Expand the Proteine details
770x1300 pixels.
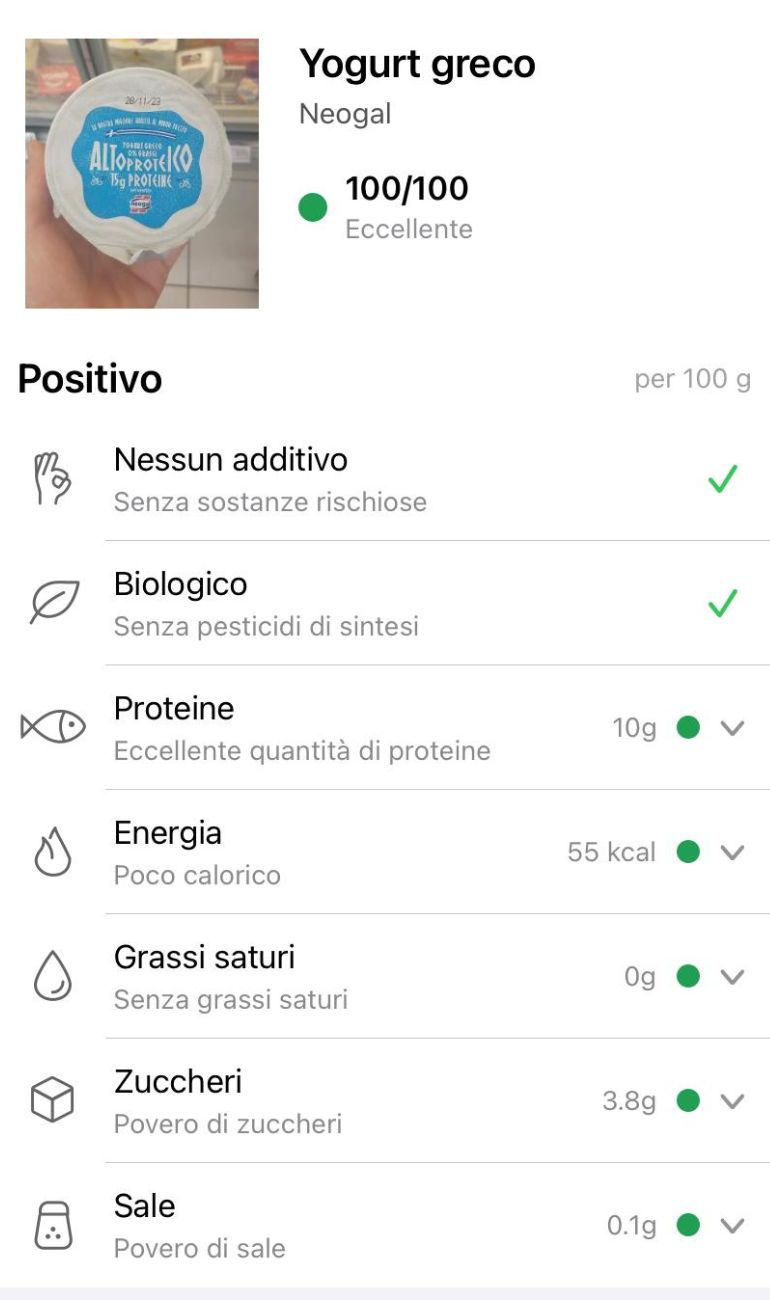pos(733,728)
